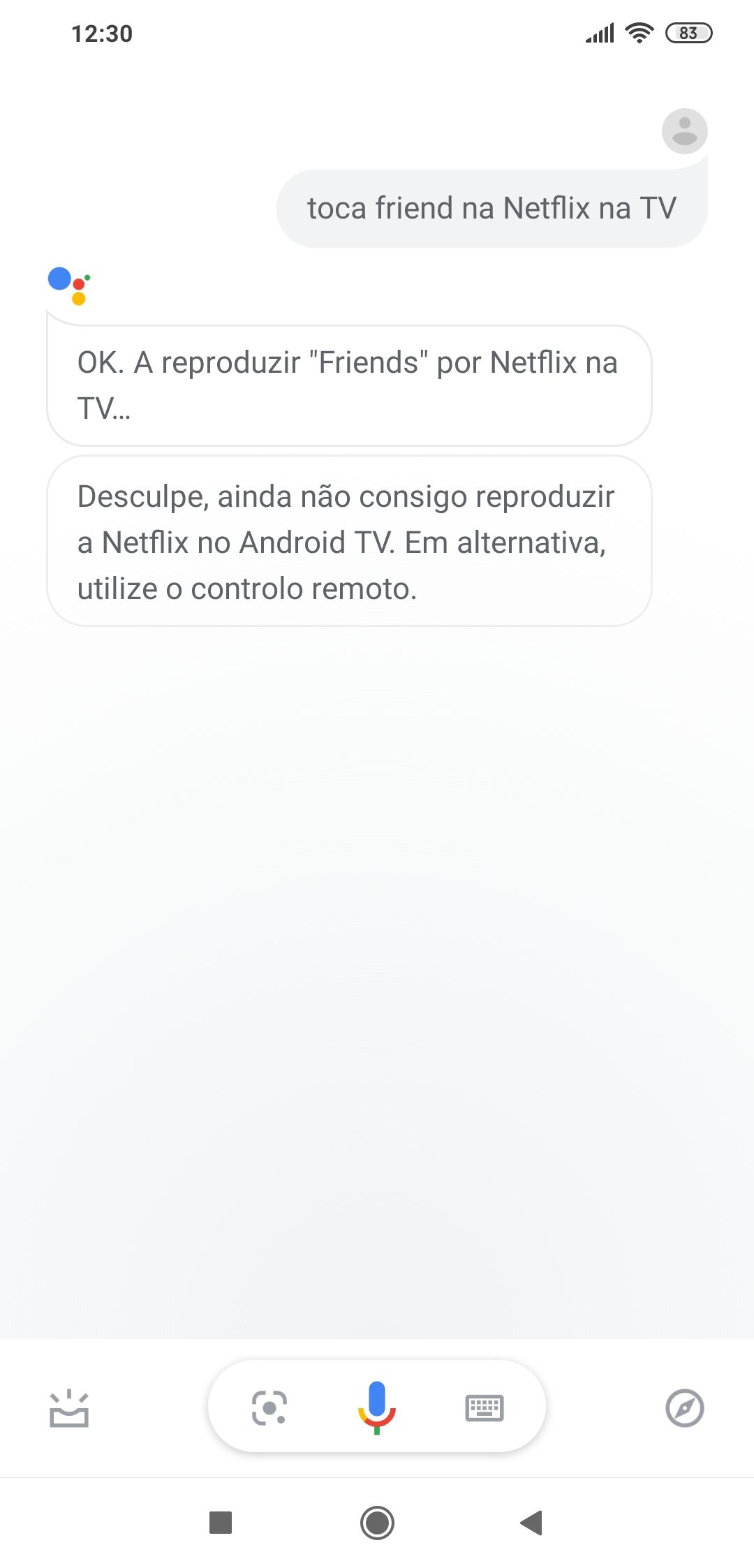The image size is (754, 1568).
Task: Select the Desculpe apology message
Action: pyautogui.click(x=348, y=542)
